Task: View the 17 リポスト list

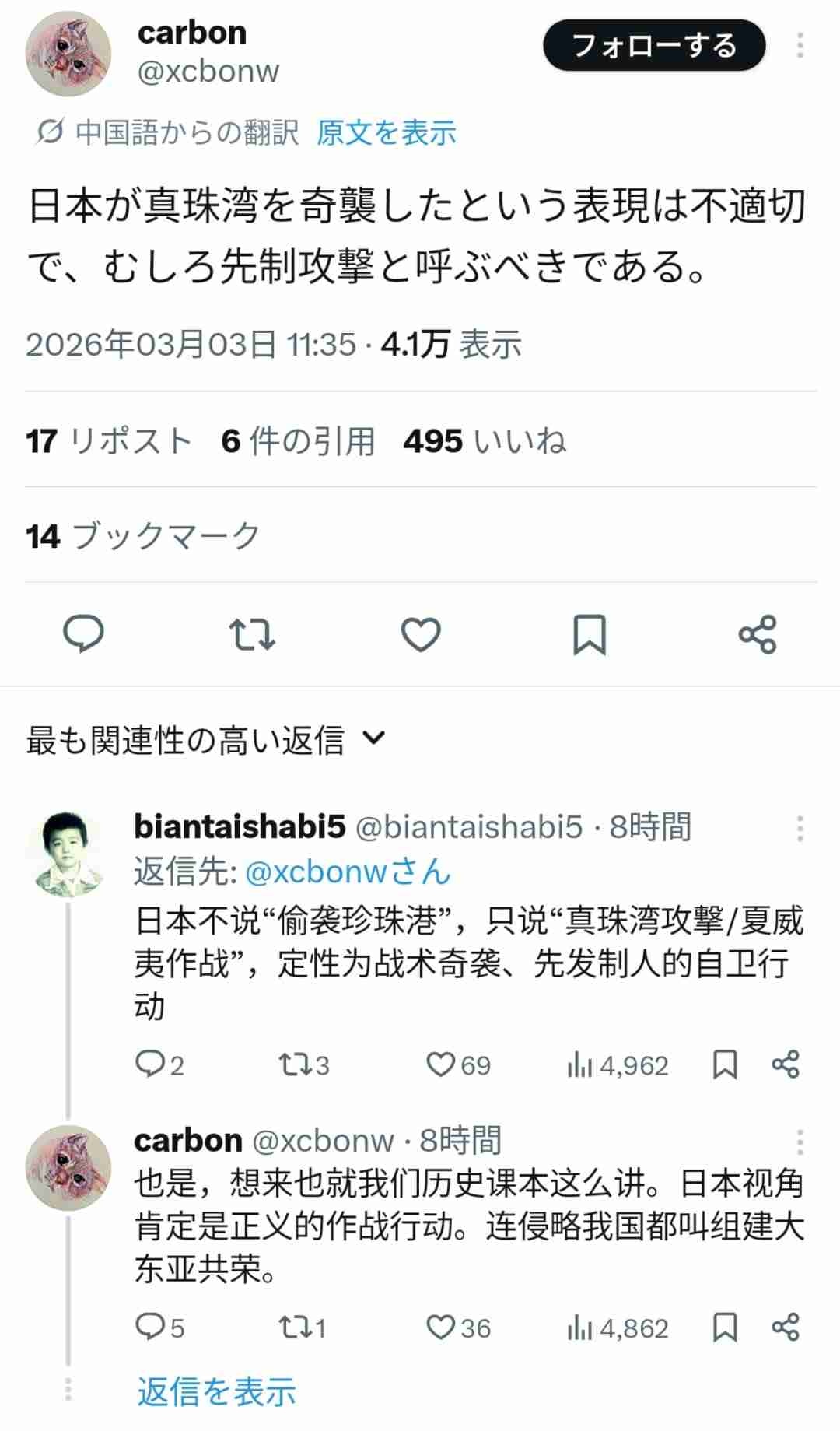Action: click(107, 441)
